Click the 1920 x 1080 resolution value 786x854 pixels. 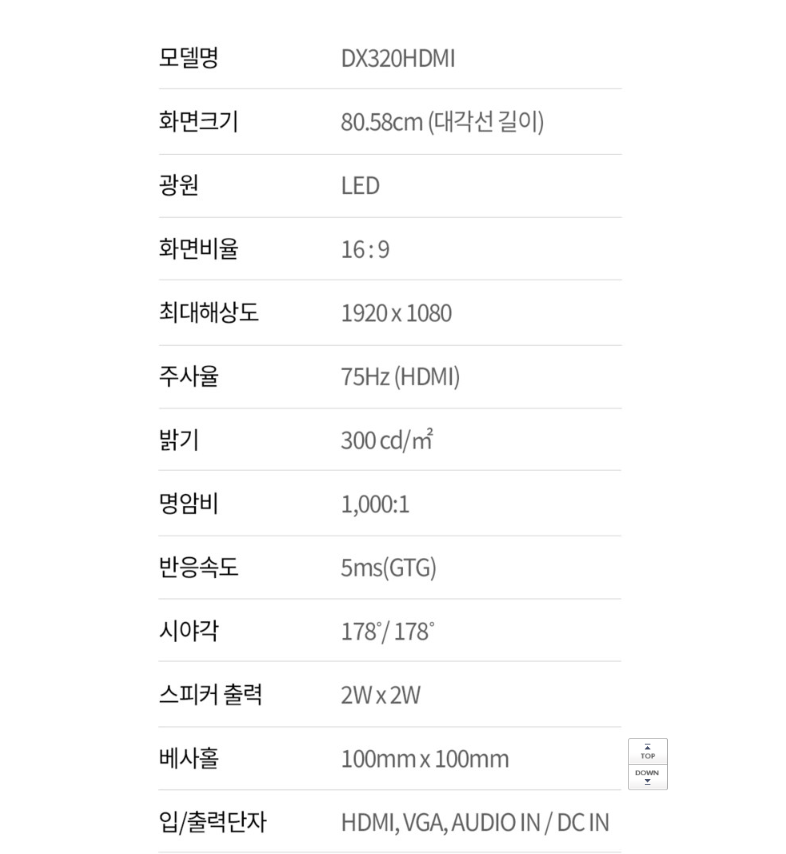pyautogui.click(x=397, y=313)
